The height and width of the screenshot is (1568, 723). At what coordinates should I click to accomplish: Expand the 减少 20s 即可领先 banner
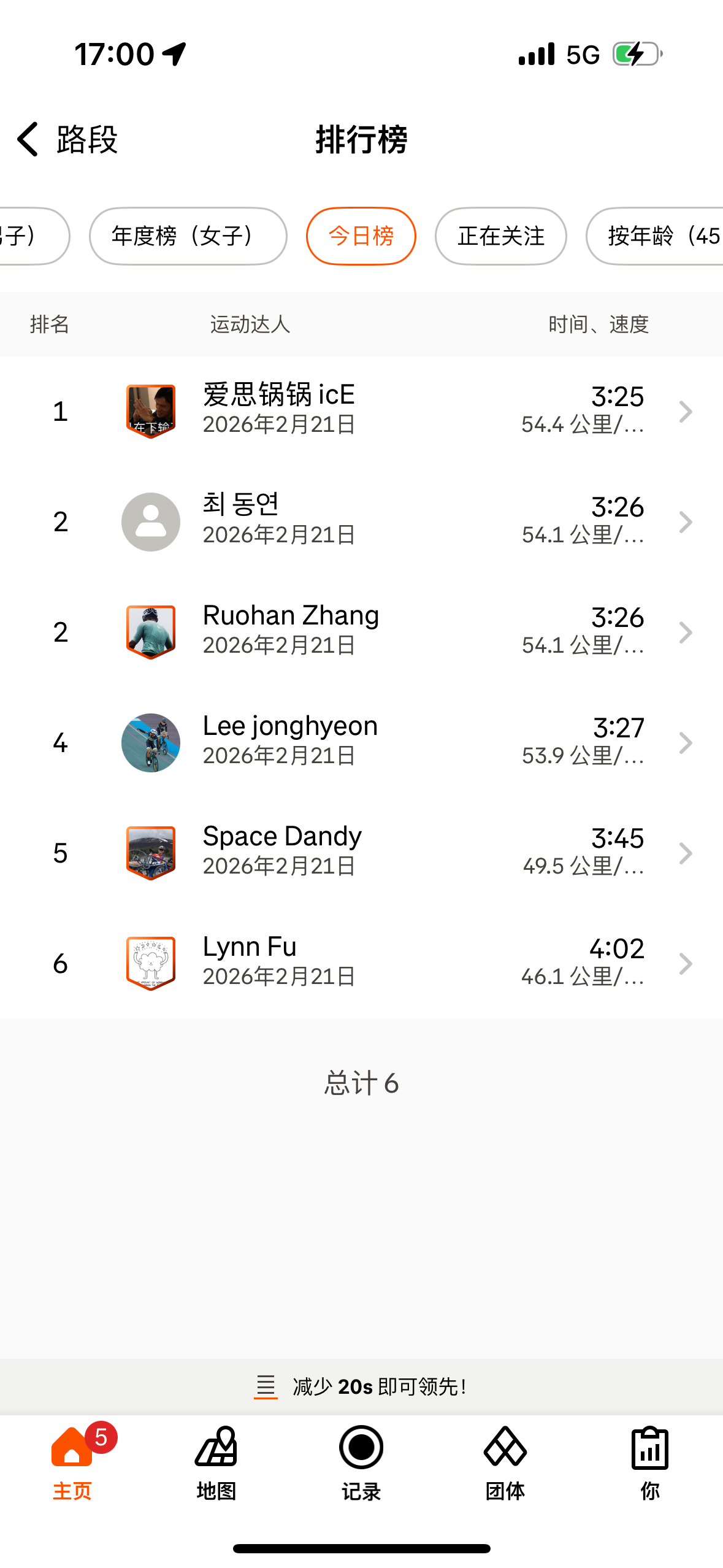[x=361, y=1386]
